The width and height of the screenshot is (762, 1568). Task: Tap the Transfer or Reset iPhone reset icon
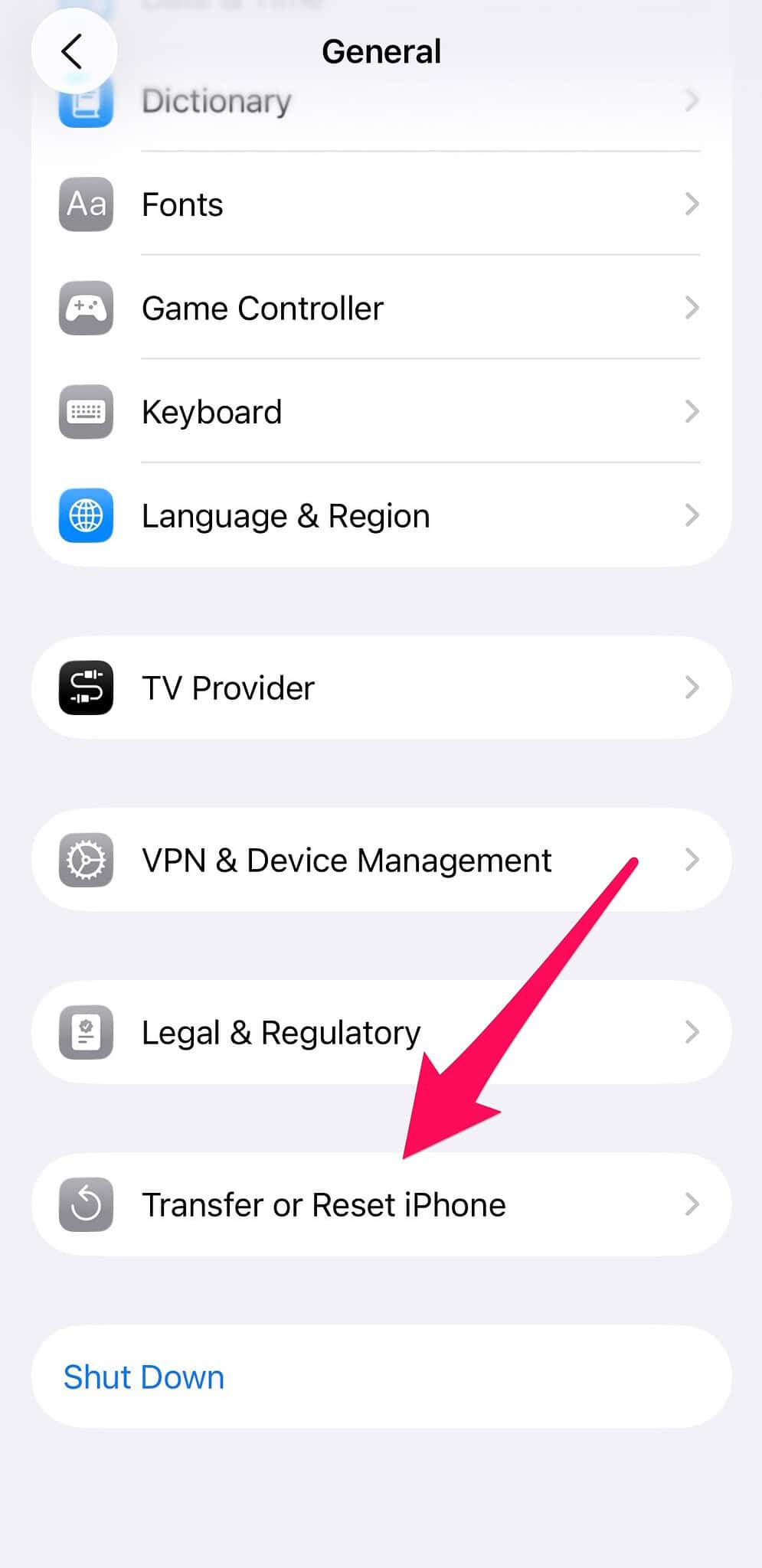tap(85, 1204)
